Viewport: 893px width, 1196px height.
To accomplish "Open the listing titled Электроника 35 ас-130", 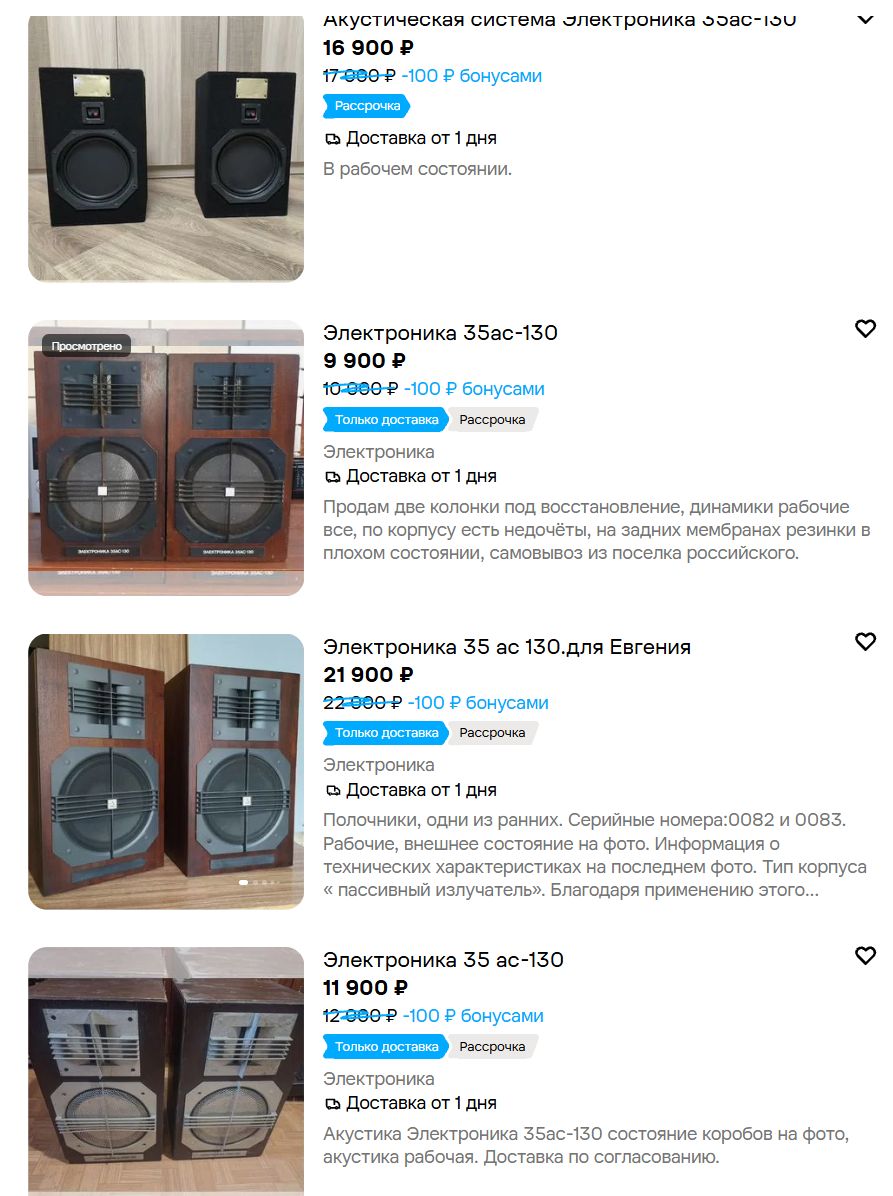I will pyautogui.click(x=443, y=960).
